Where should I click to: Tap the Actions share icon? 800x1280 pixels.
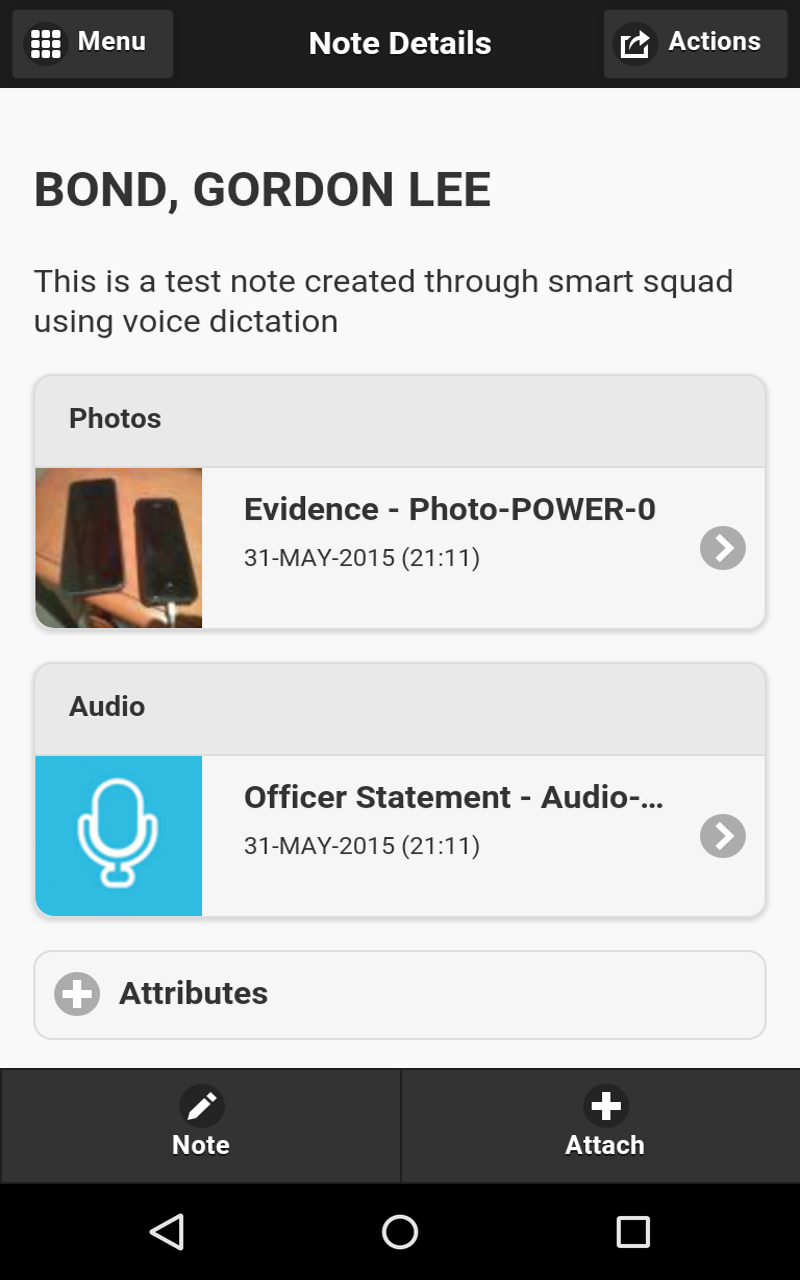click(635, 43)
